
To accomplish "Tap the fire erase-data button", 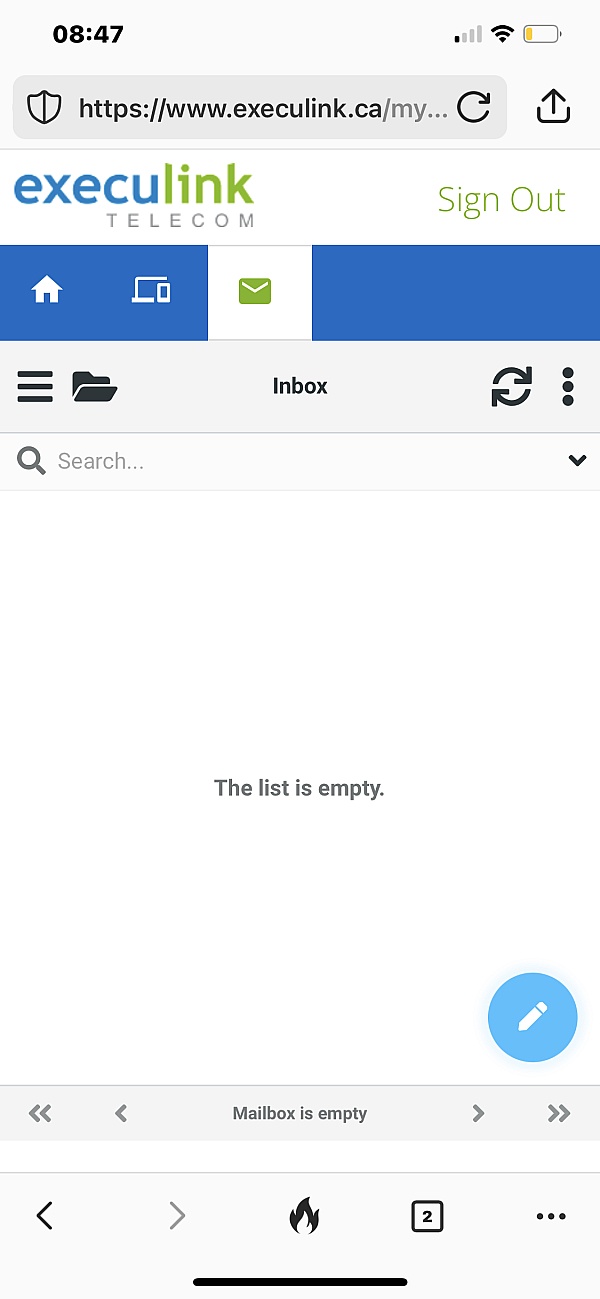I will (x=303, y=1216).
